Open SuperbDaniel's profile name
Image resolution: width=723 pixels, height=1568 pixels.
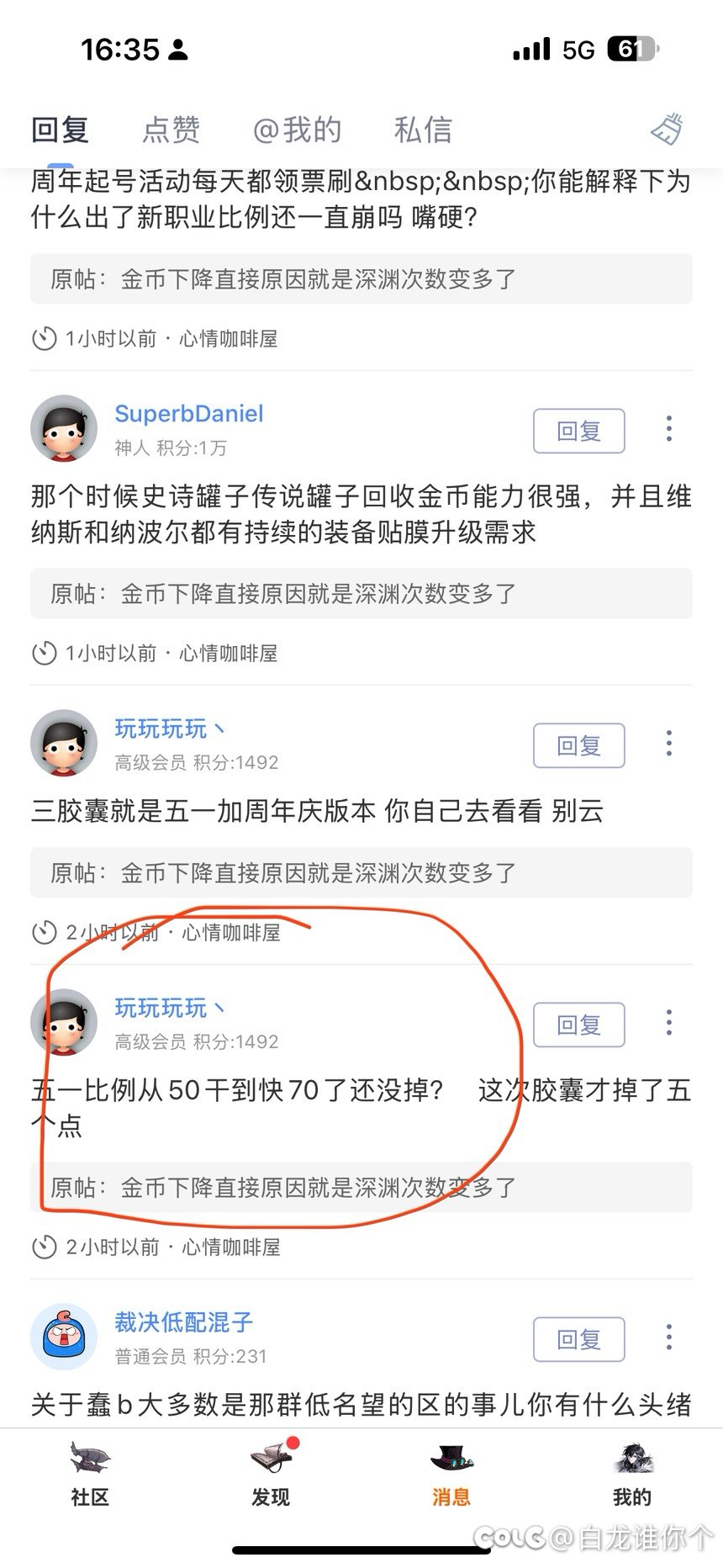pos(189,414)
